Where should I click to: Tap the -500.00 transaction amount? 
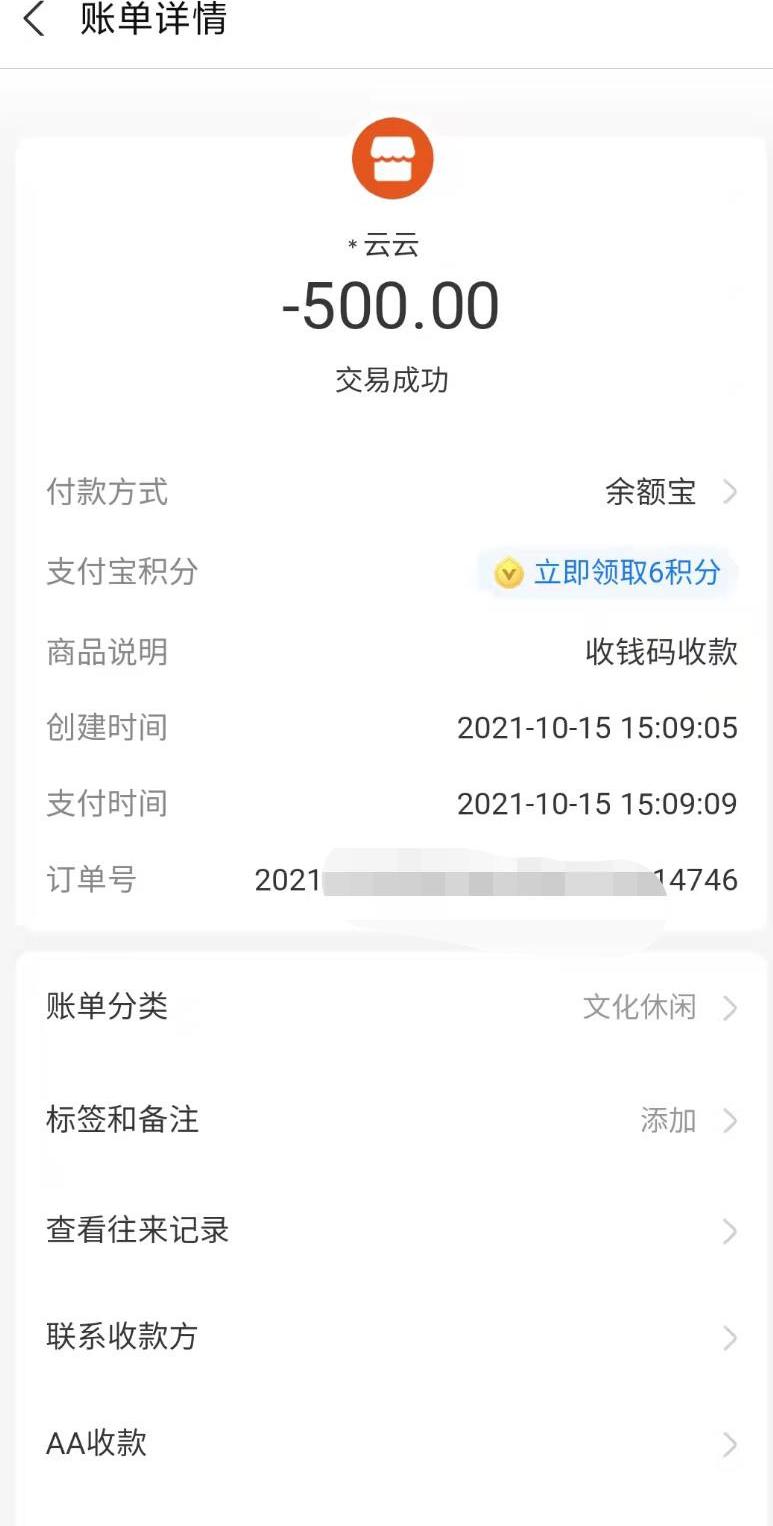[x=391, y=305]
